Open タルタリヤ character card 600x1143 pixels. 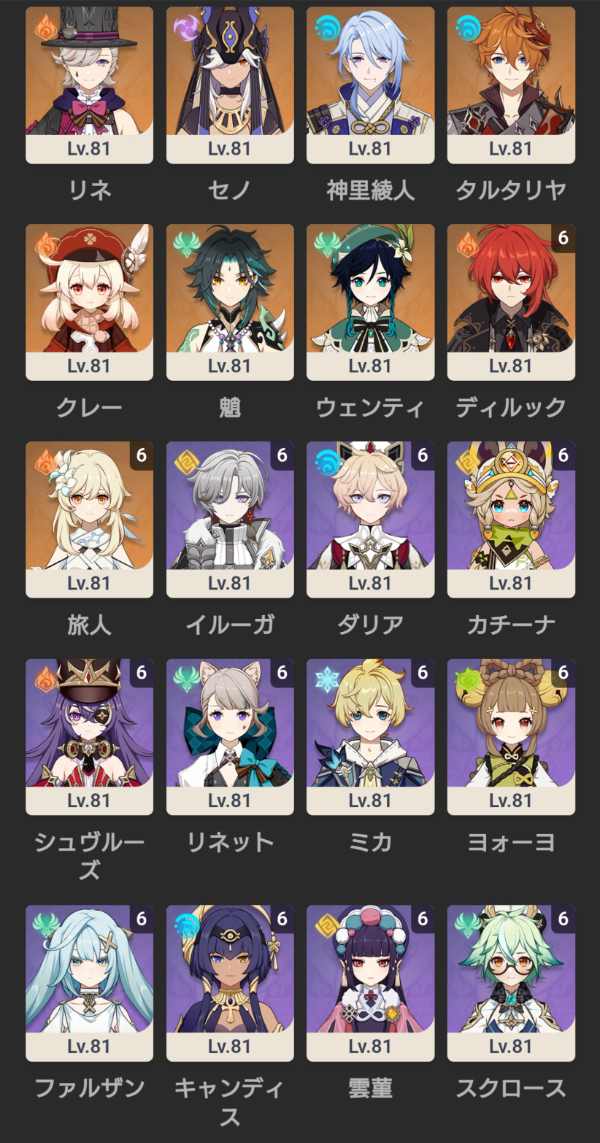(x=511, y=85)
